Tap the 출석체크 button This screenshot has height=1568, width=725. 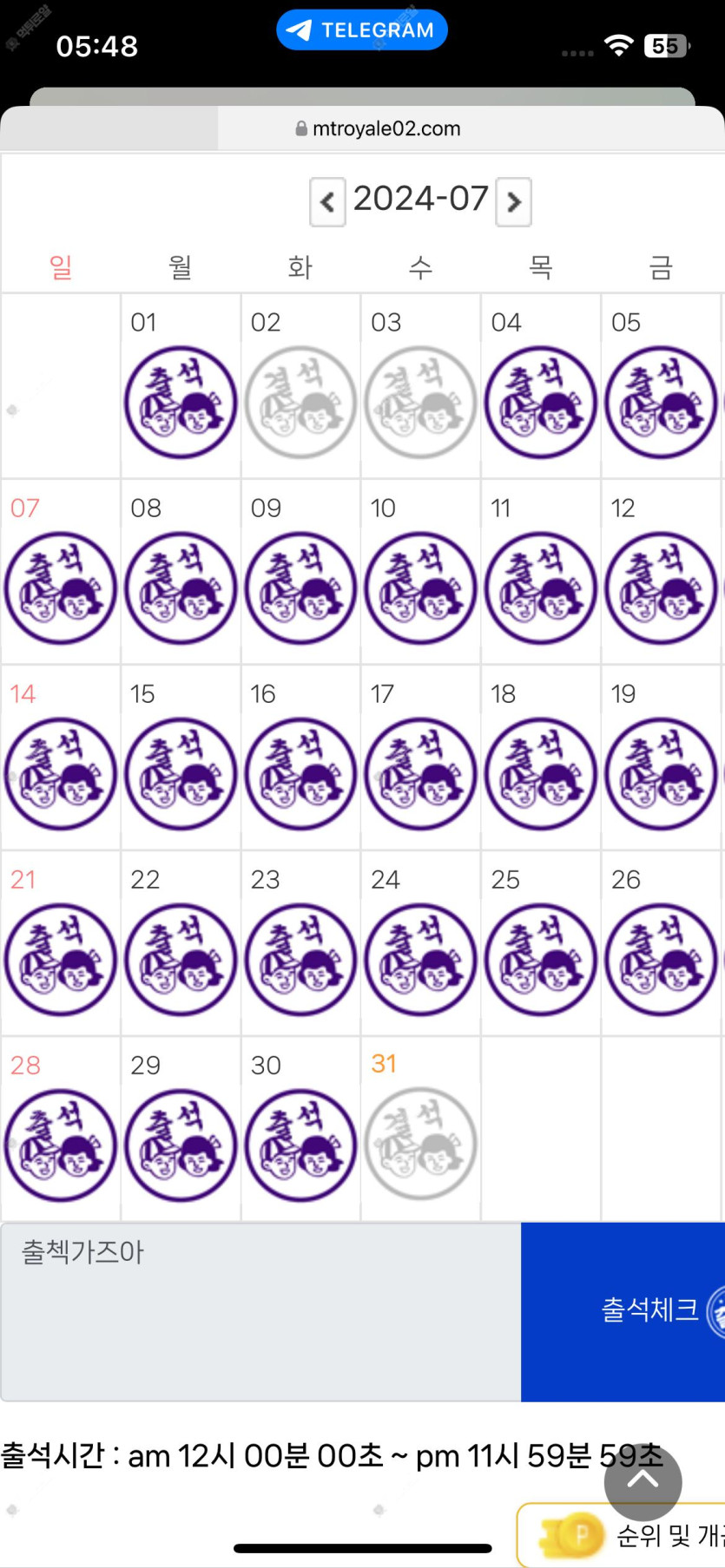[623, 1311]
